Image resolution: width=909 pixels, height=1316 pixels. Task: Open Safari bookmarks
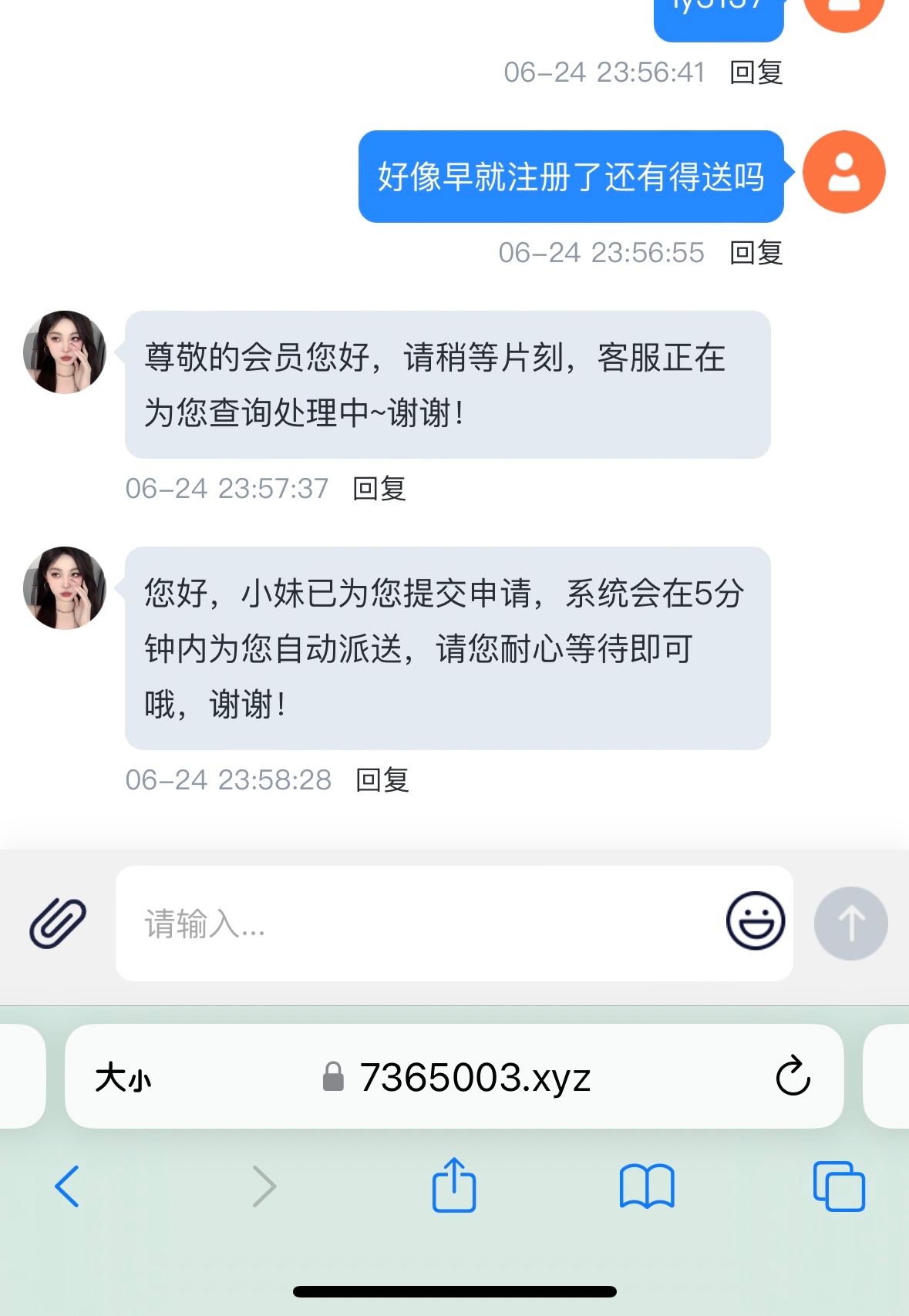(x=647, y=1186)
